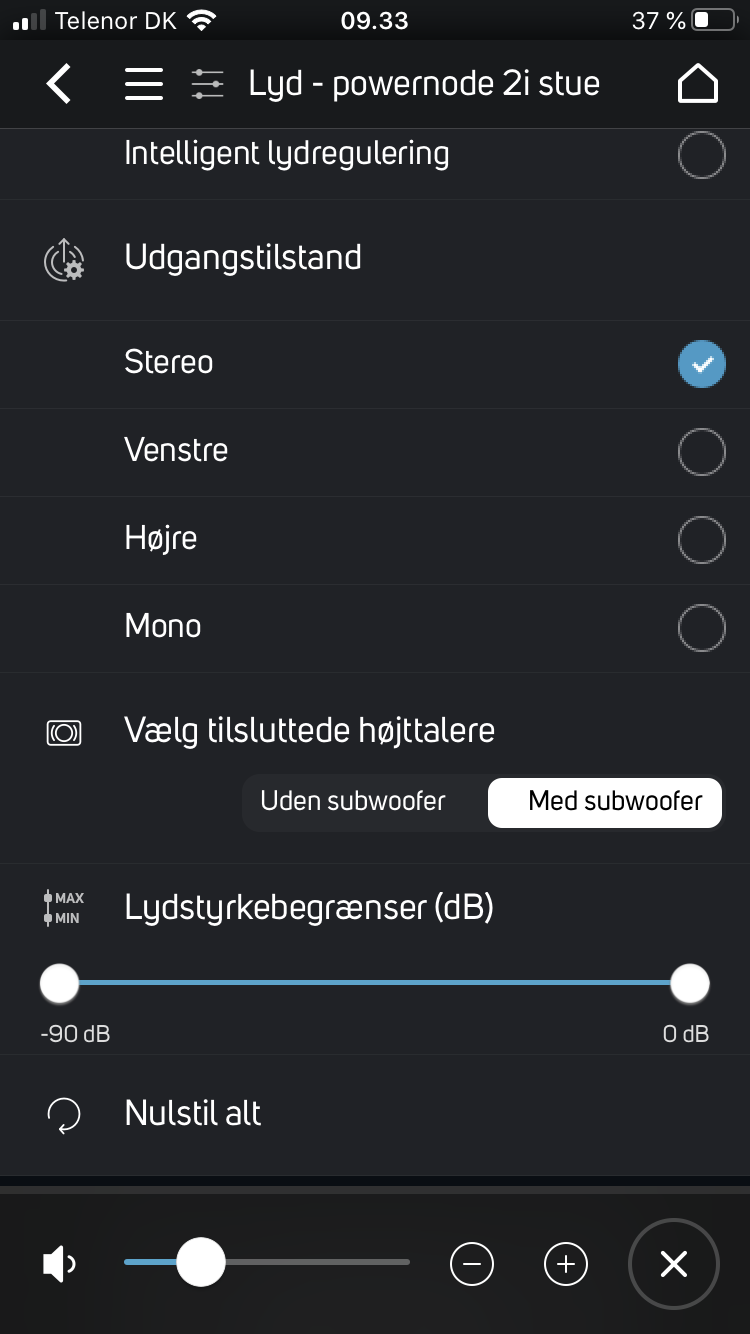This screenshot has width=750, height=1334.
Task: Reset all with Nulstil alt
Action: click(x=193, y=1114)
